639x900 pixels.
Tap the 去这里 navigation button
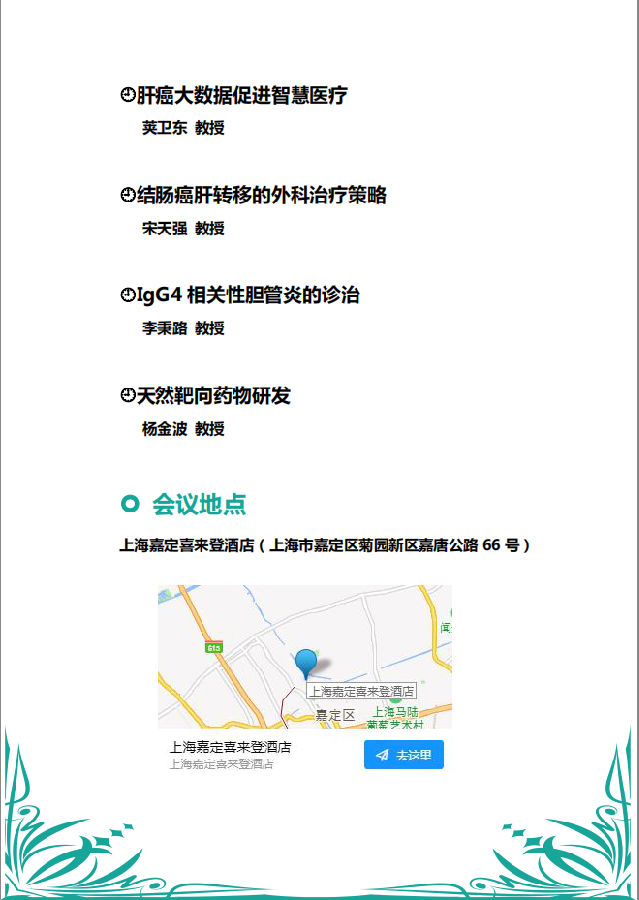(403, 755)
